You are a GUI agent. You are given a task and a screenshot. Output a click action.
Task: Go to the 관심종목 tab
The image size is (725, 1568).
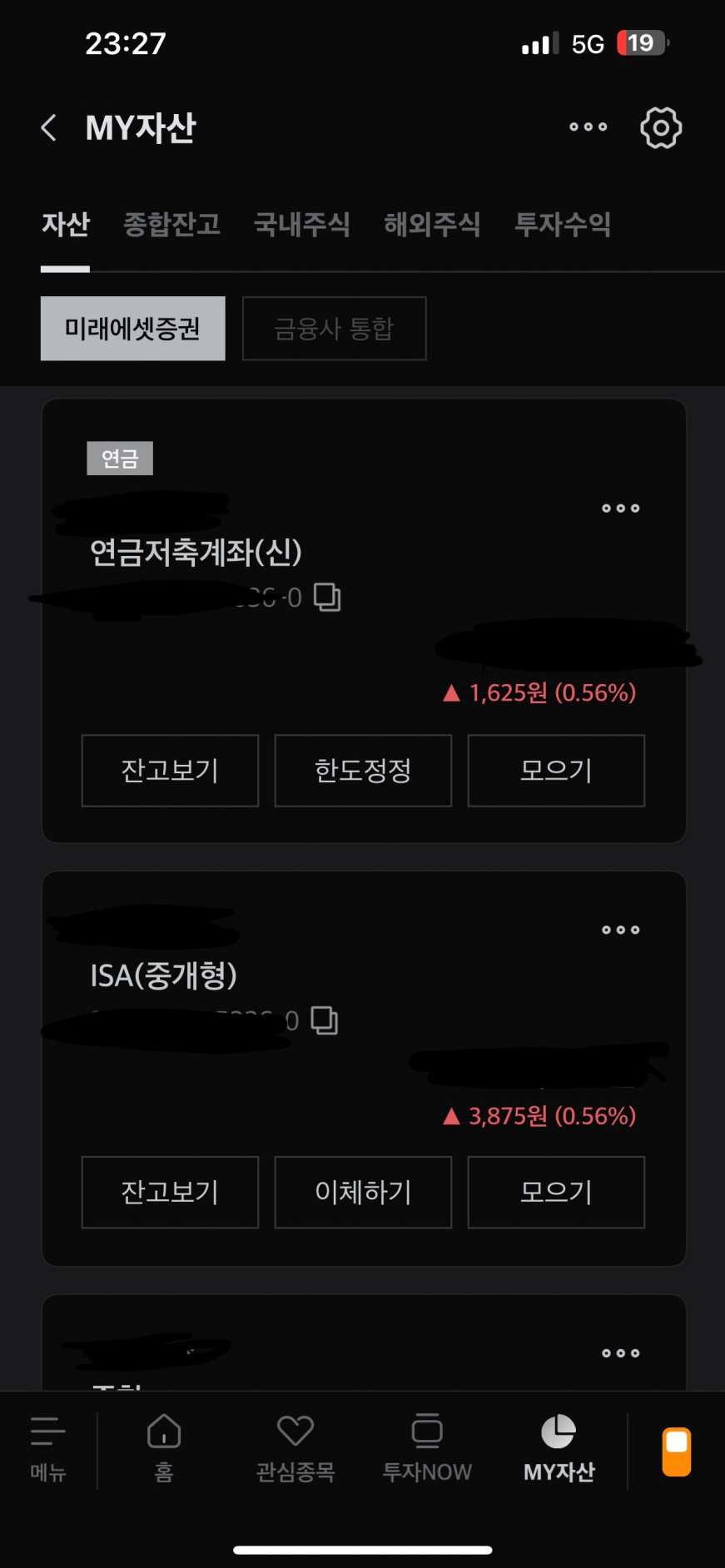(295, 1448)
